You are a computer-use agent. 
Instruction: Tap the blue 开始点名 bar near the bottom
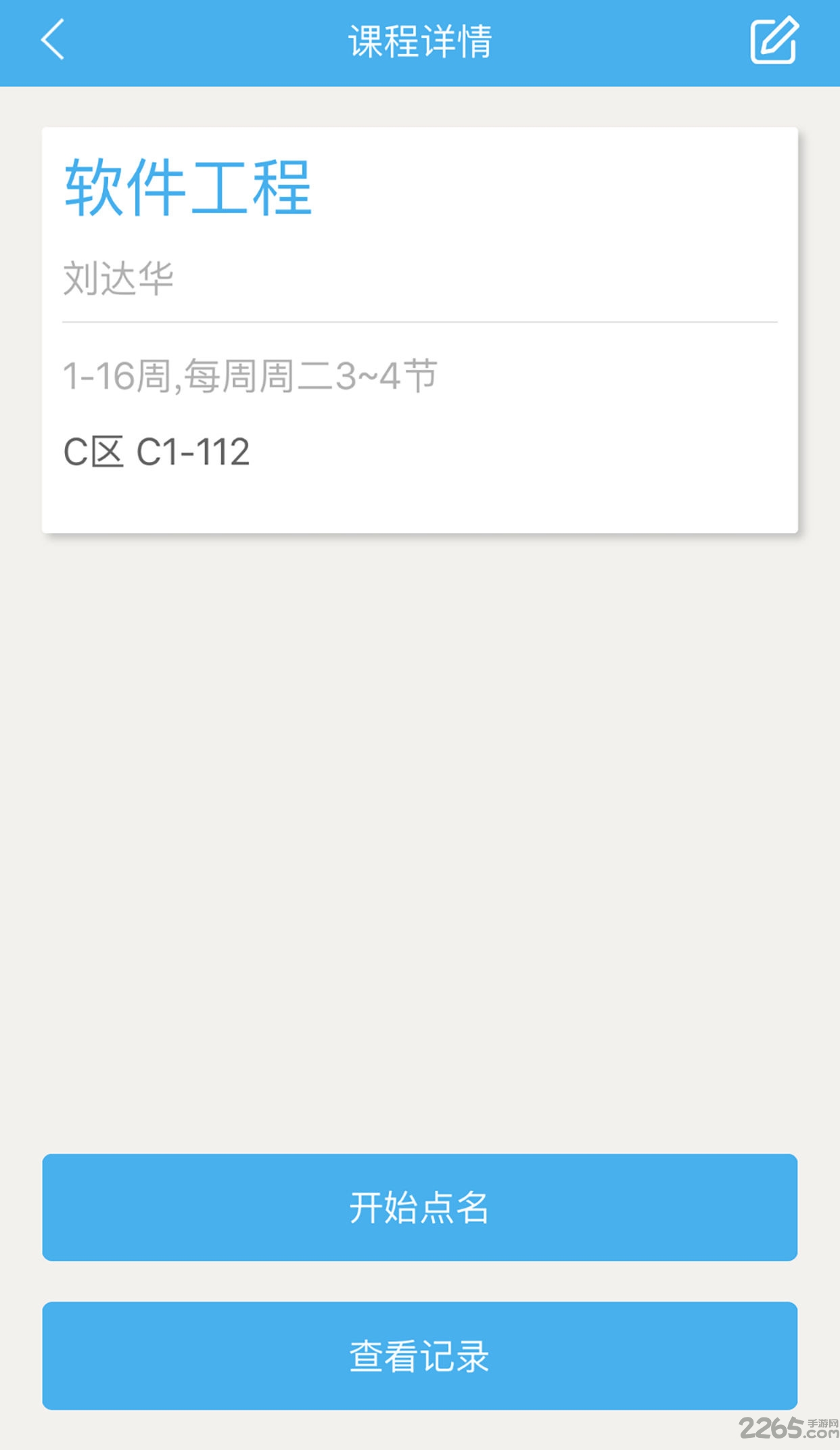tap(420, 1210)
